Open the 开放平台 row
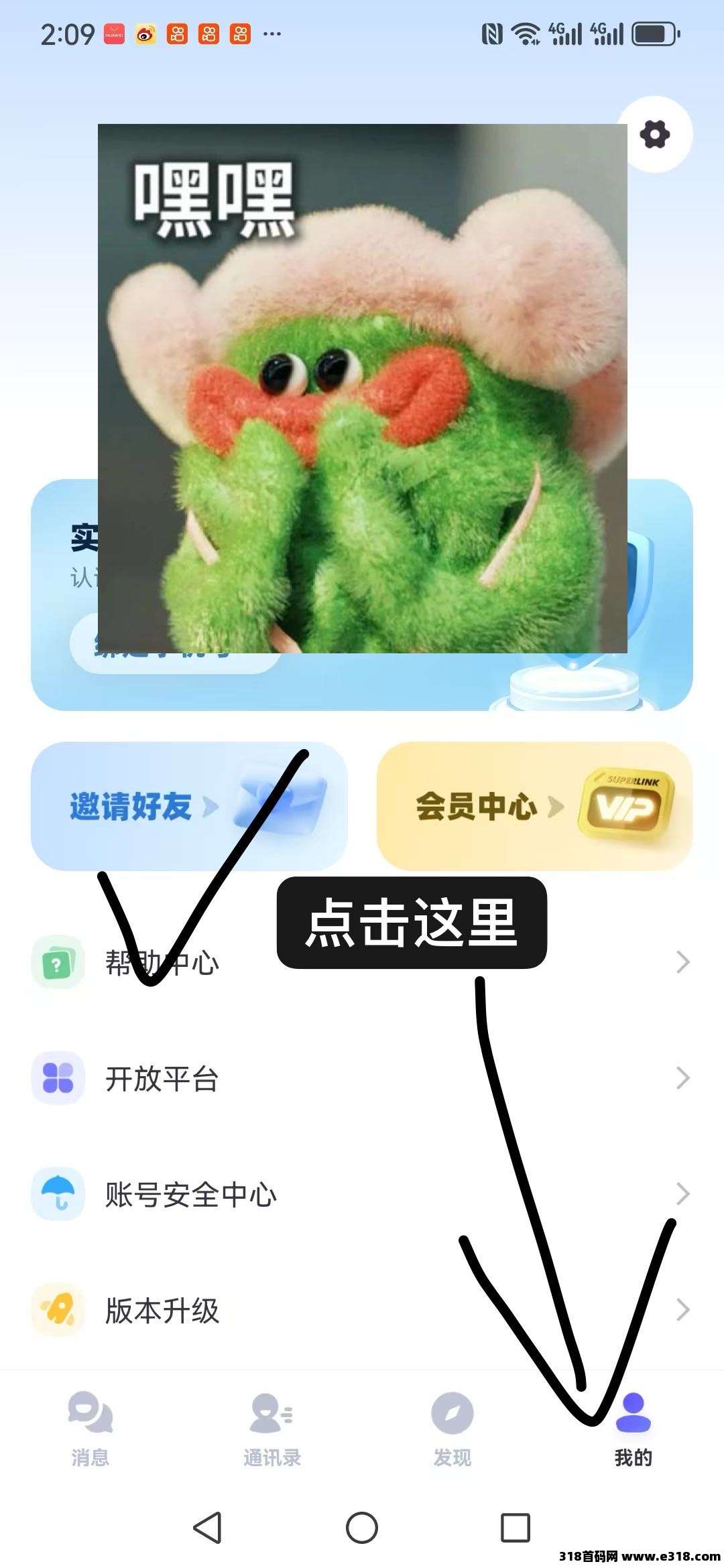Screen dimensions: 724x1568 362,1079
